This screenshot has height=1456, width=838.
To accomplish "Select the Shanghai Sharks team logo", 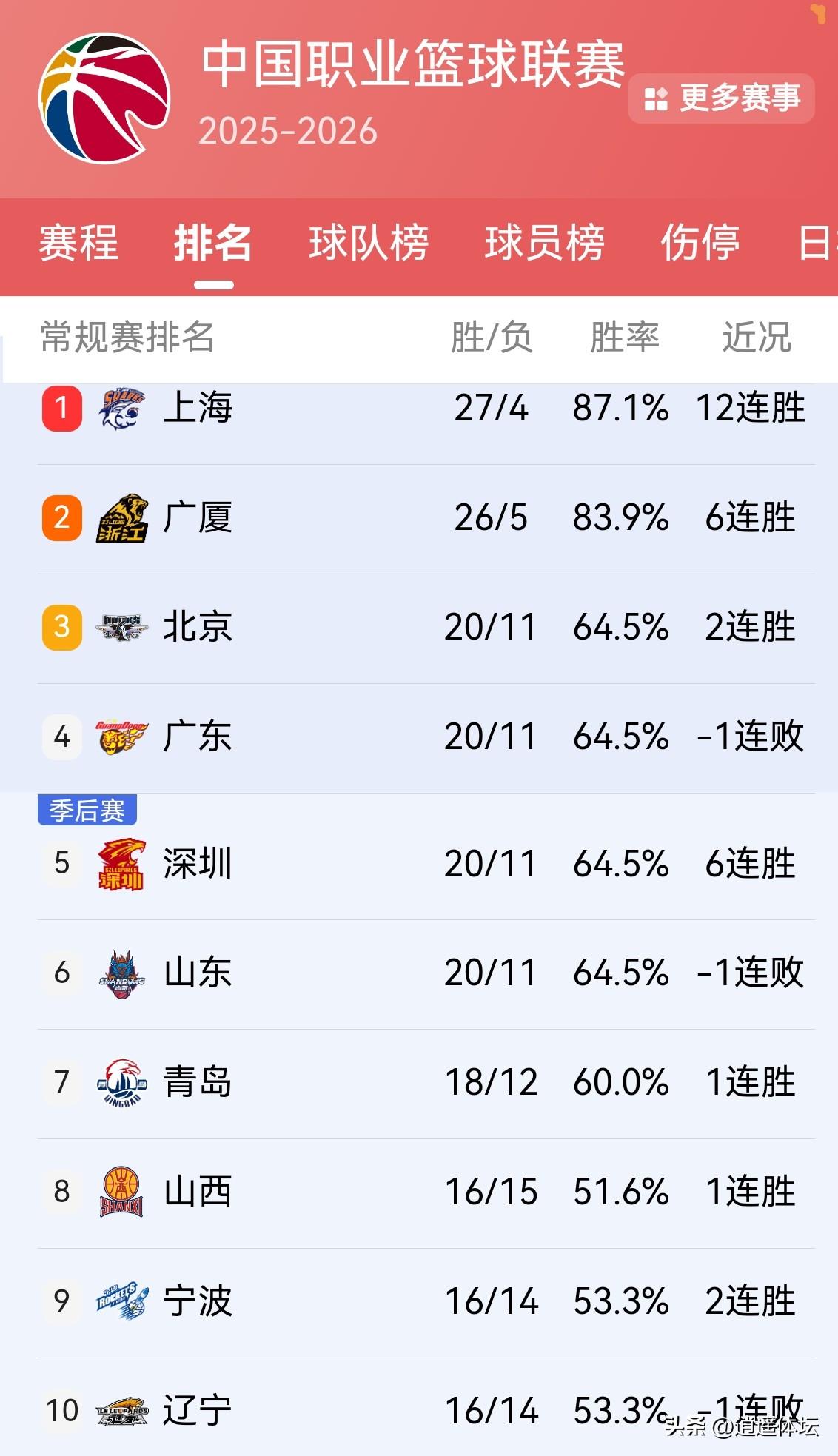I will 118,409.
